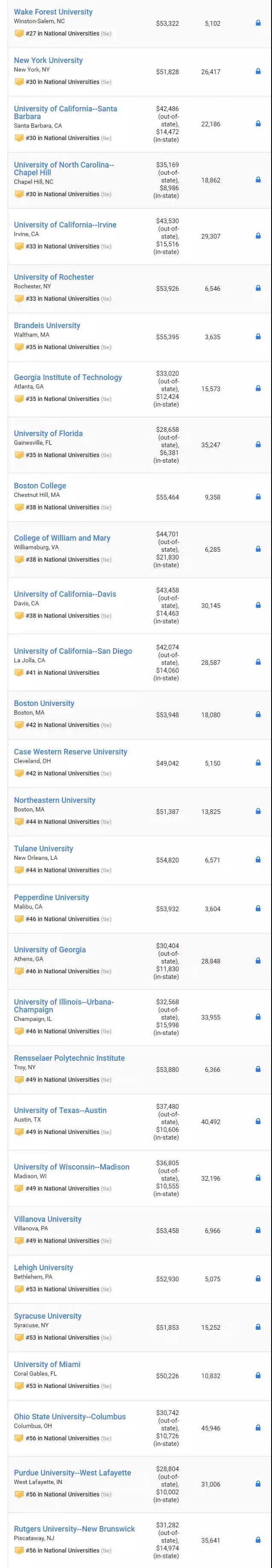The width and height of the screenshot is (272, 1568).
Task: Tap the lock icon for Northeastern University
Action: pyautogui.click(x=258, y=811)
